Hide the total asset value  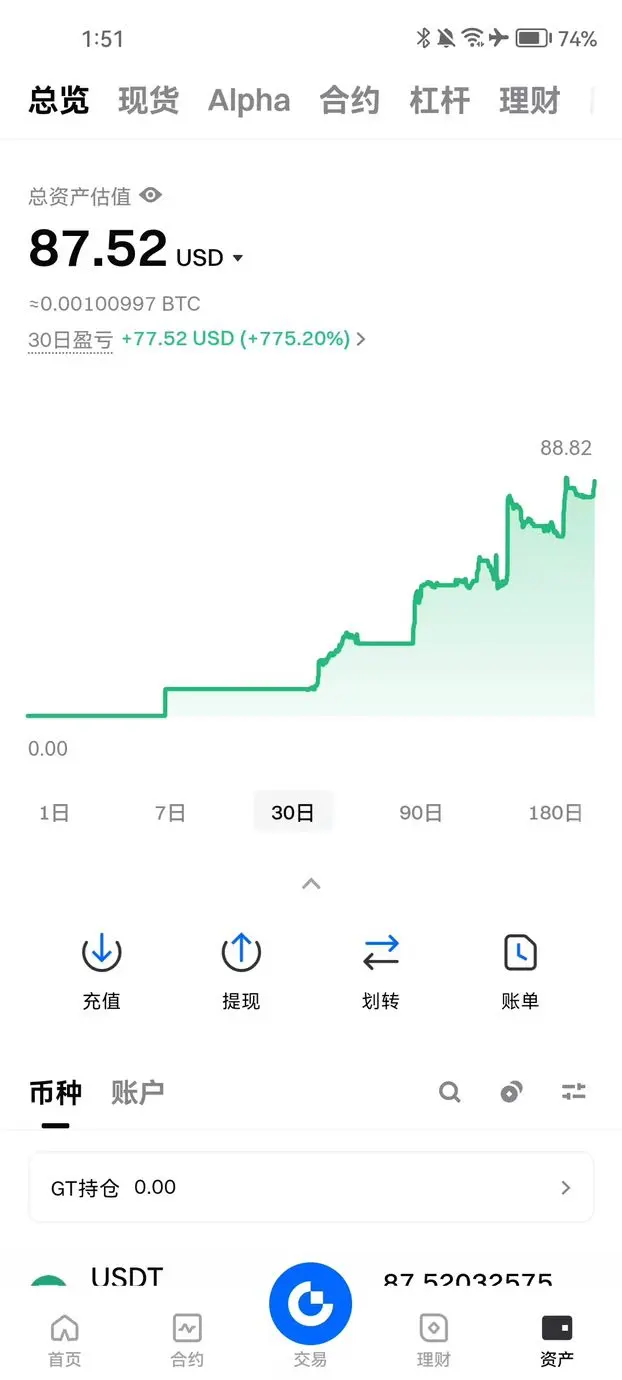pyautogui.click(x=151, y=195)
